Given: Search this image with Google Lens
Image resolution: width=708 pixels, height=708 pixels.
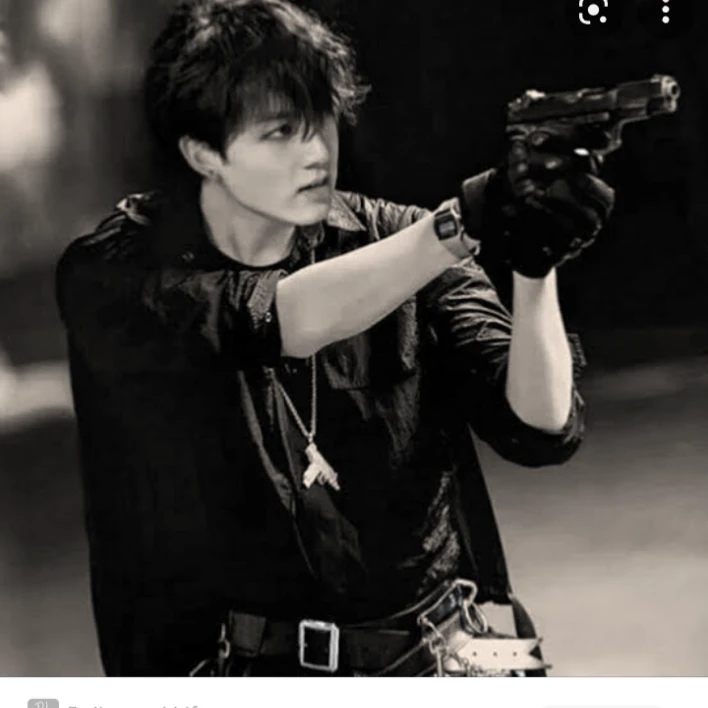Looking at the screenshot, I should 593,10.
